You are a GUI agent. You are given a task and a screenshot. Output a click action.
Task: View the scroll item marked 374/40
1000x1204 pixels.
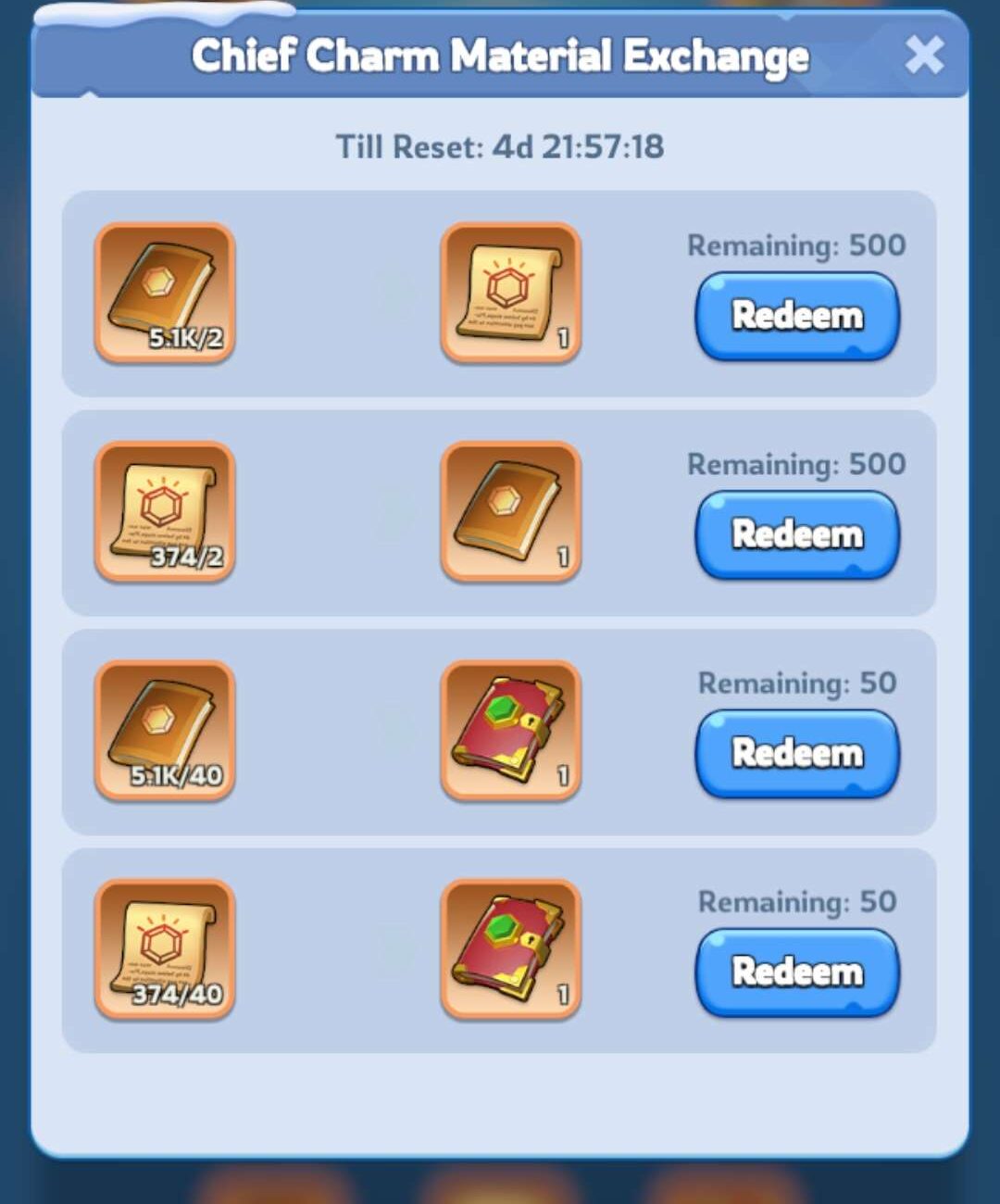click(165, 948)
